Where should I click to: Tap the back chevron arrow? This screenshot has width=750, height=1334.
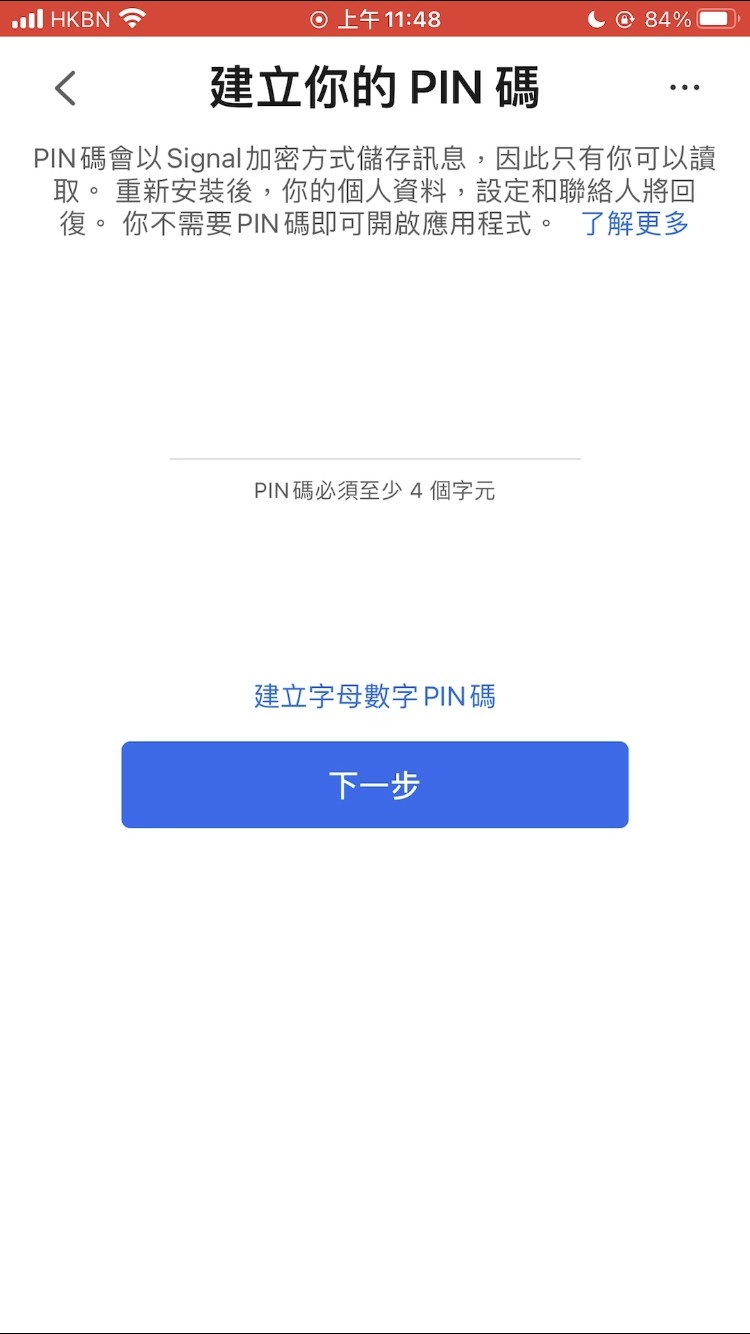[64, 88]
